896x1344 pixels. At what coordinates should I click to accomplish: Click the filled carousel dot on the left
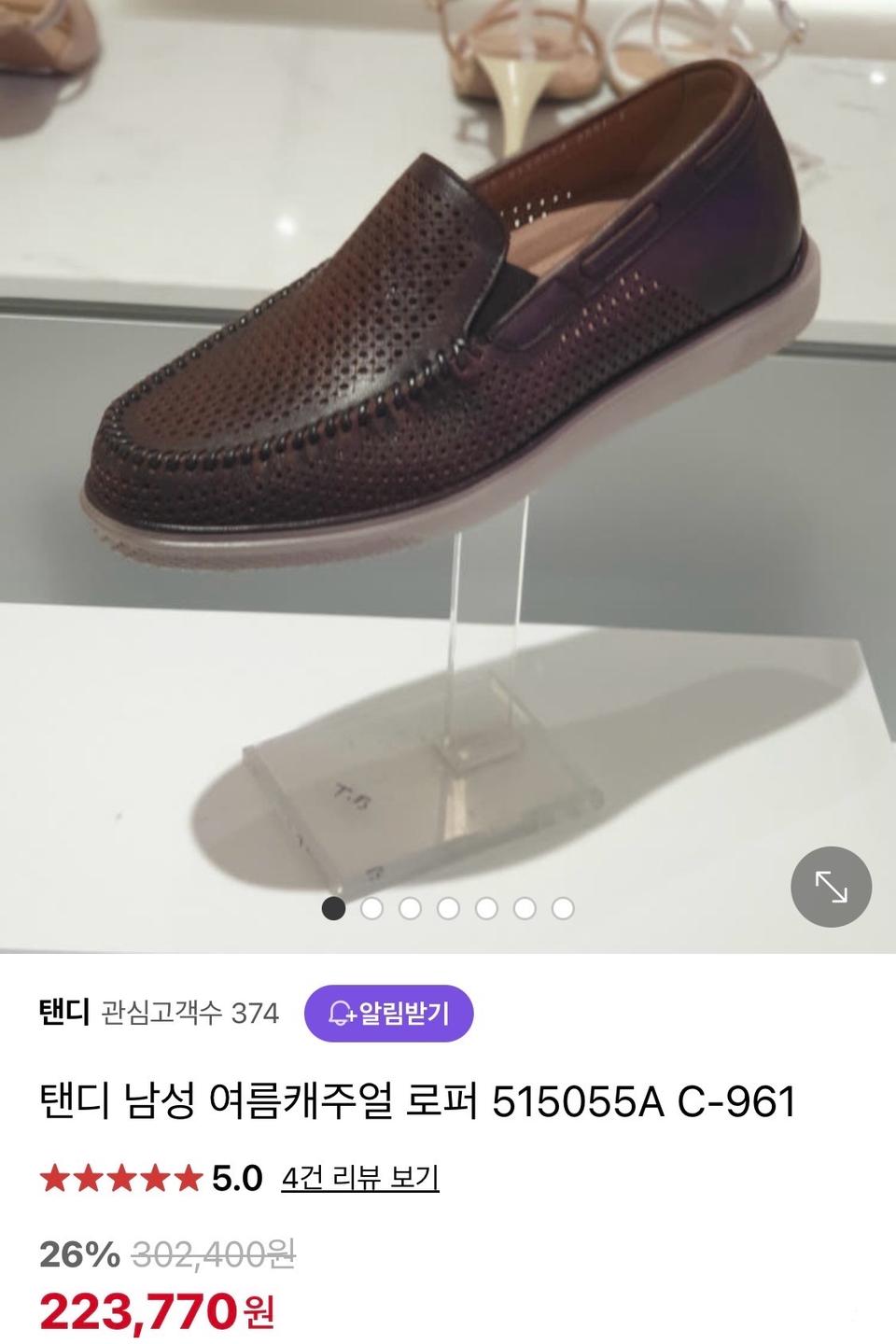tap(334, 906)
